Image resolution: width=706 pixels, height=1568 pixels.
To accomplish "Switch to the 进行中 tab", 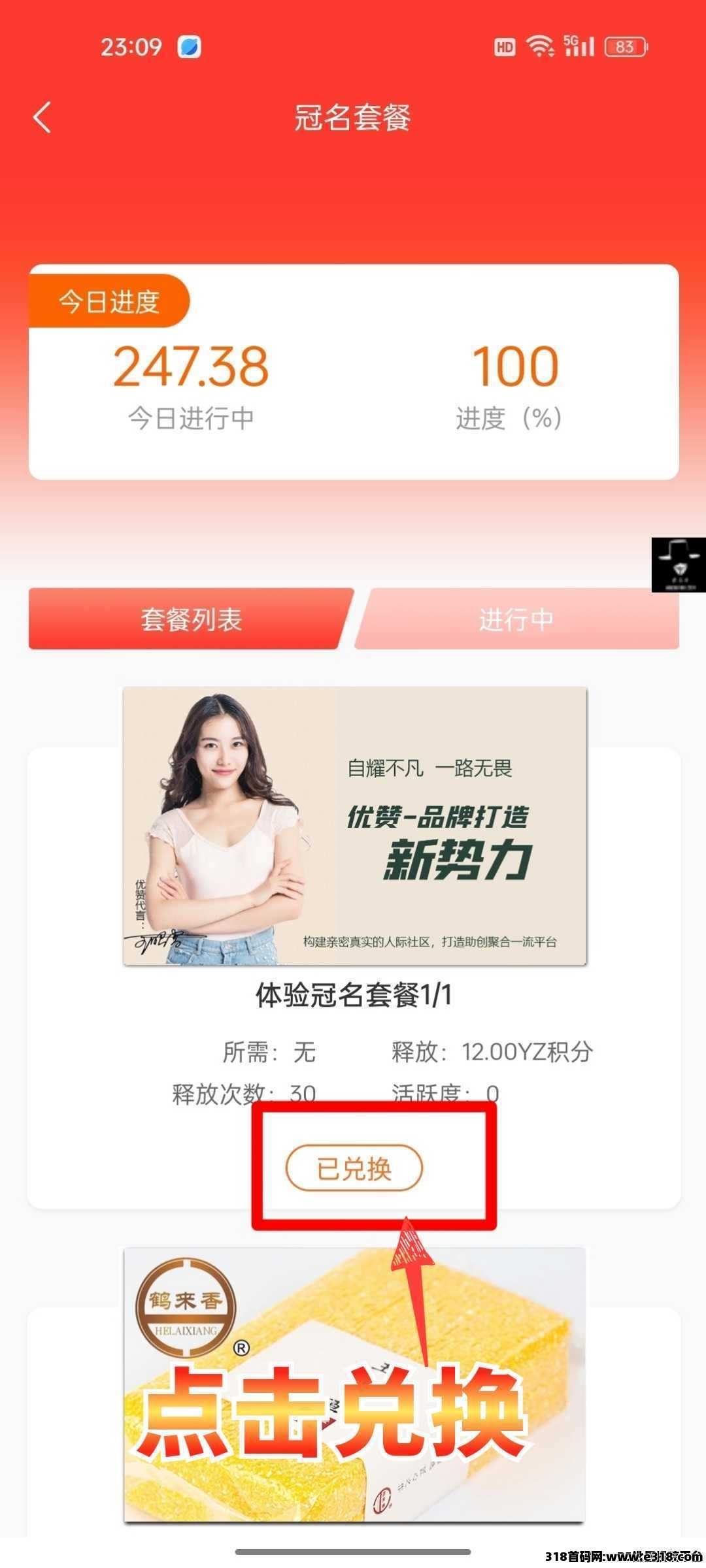I will [x=516, y=619].
